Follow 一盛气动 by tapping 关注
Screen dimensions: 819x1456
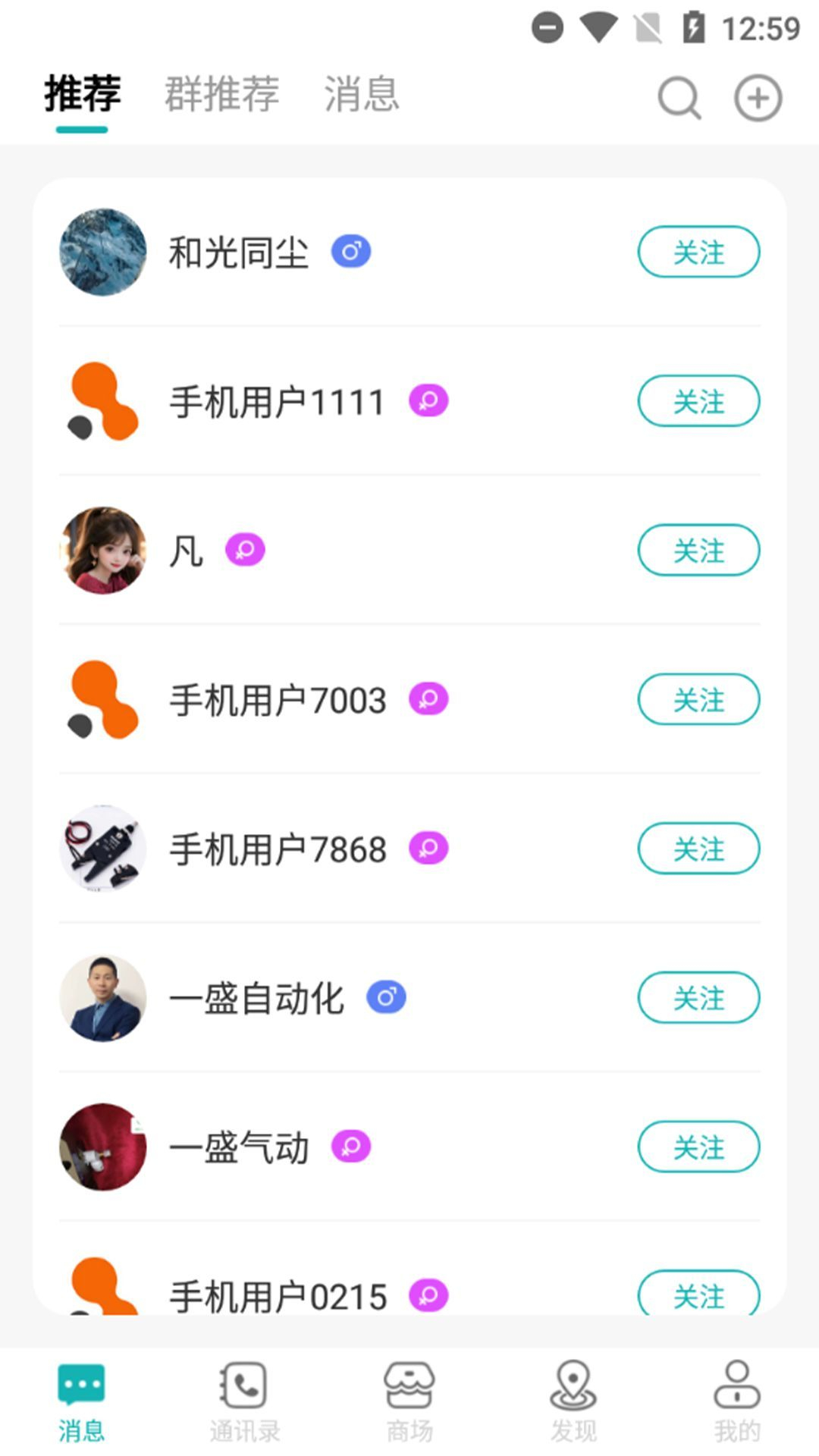coord(698,1147)
